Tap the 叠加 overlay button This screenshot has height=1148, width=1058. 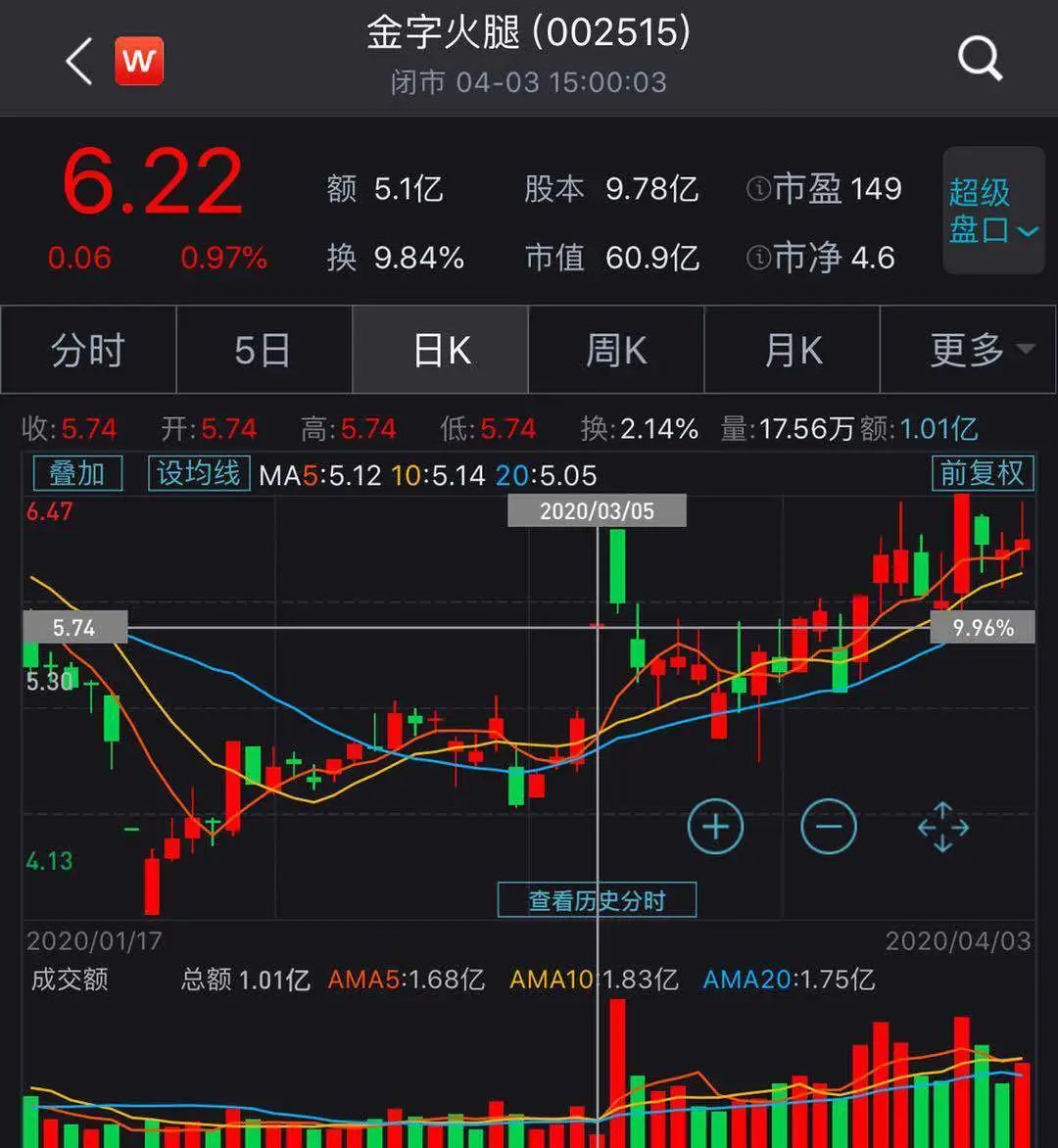77,474
